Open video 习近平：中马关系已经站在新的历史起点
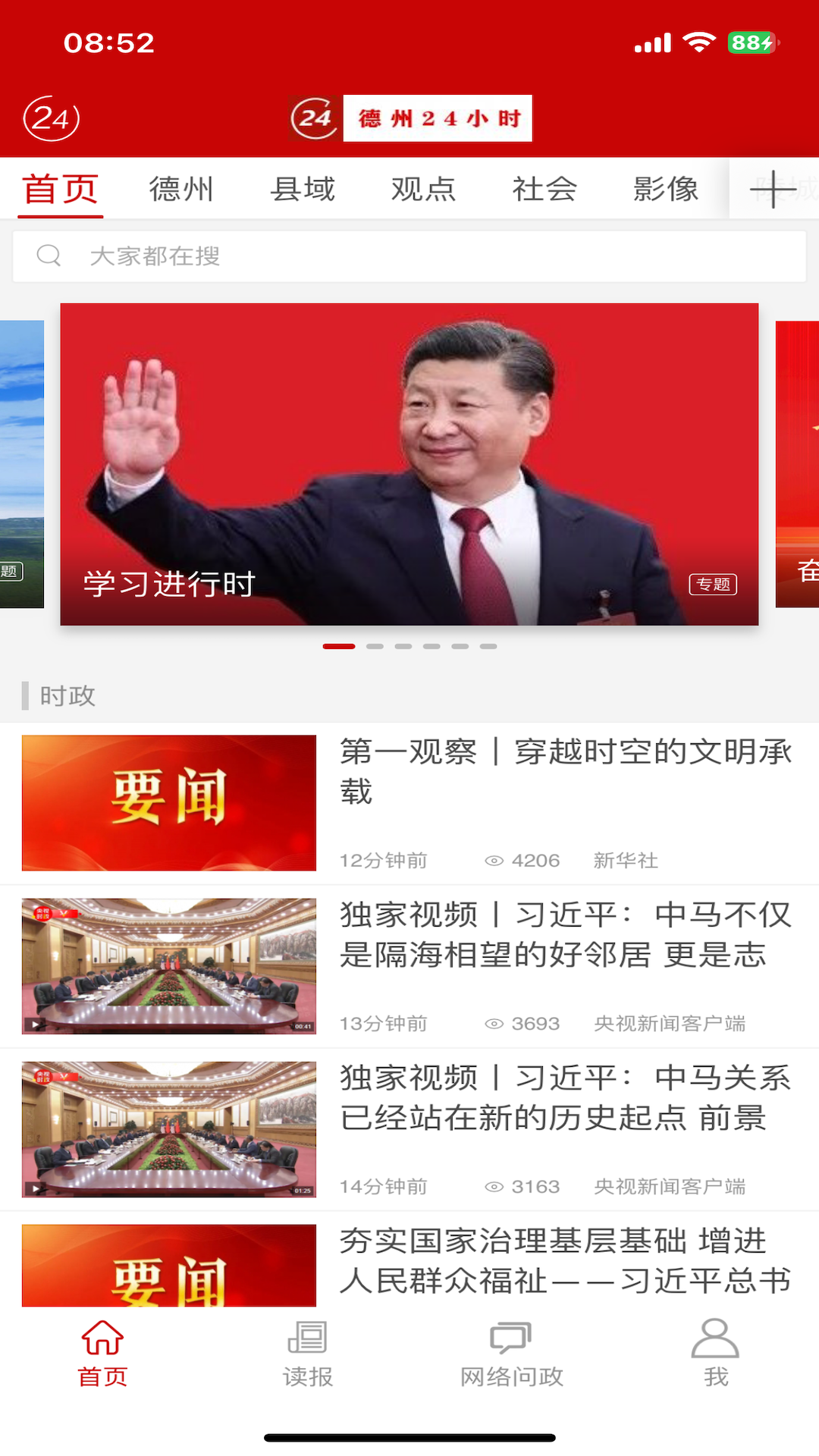819x1456 pixels. pyautogui.click(x=409, y=1129)
